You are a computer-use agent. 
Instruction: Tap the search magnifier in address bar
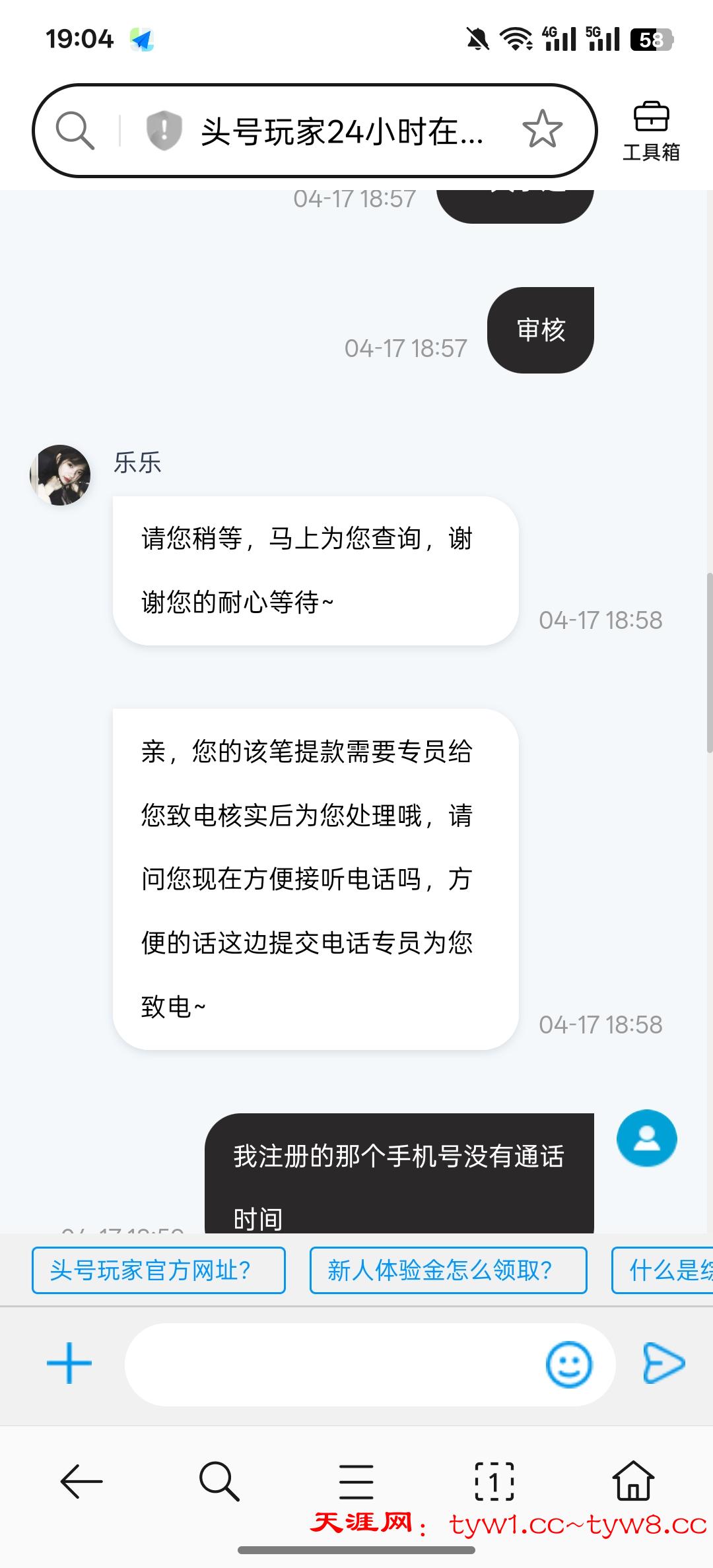[75, 130]
